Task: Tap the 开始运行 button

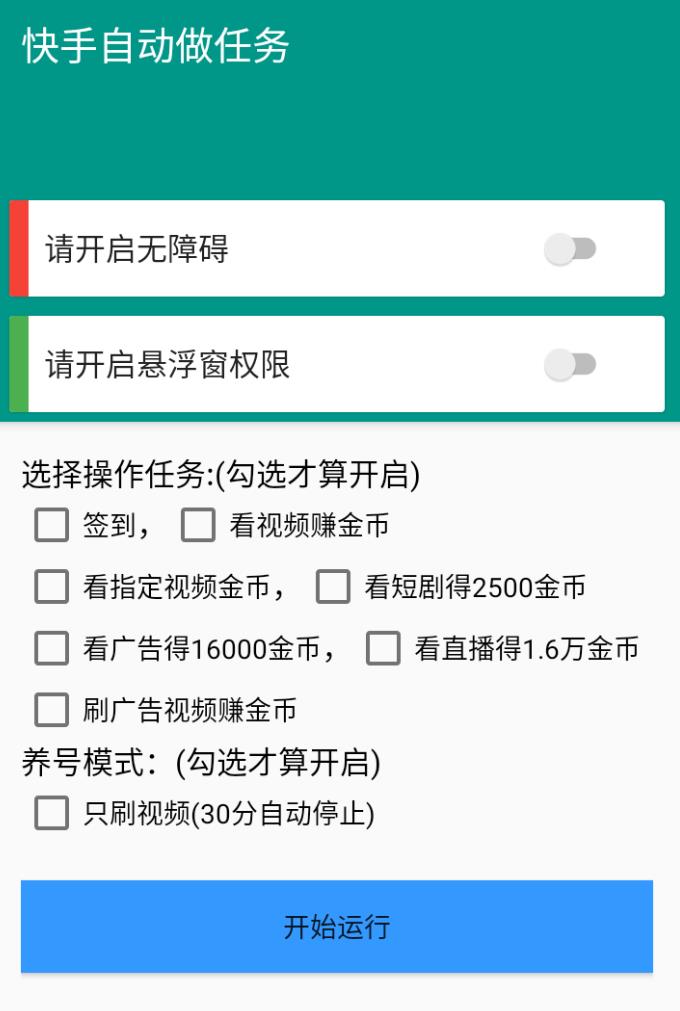Action: tap(337, 927)
